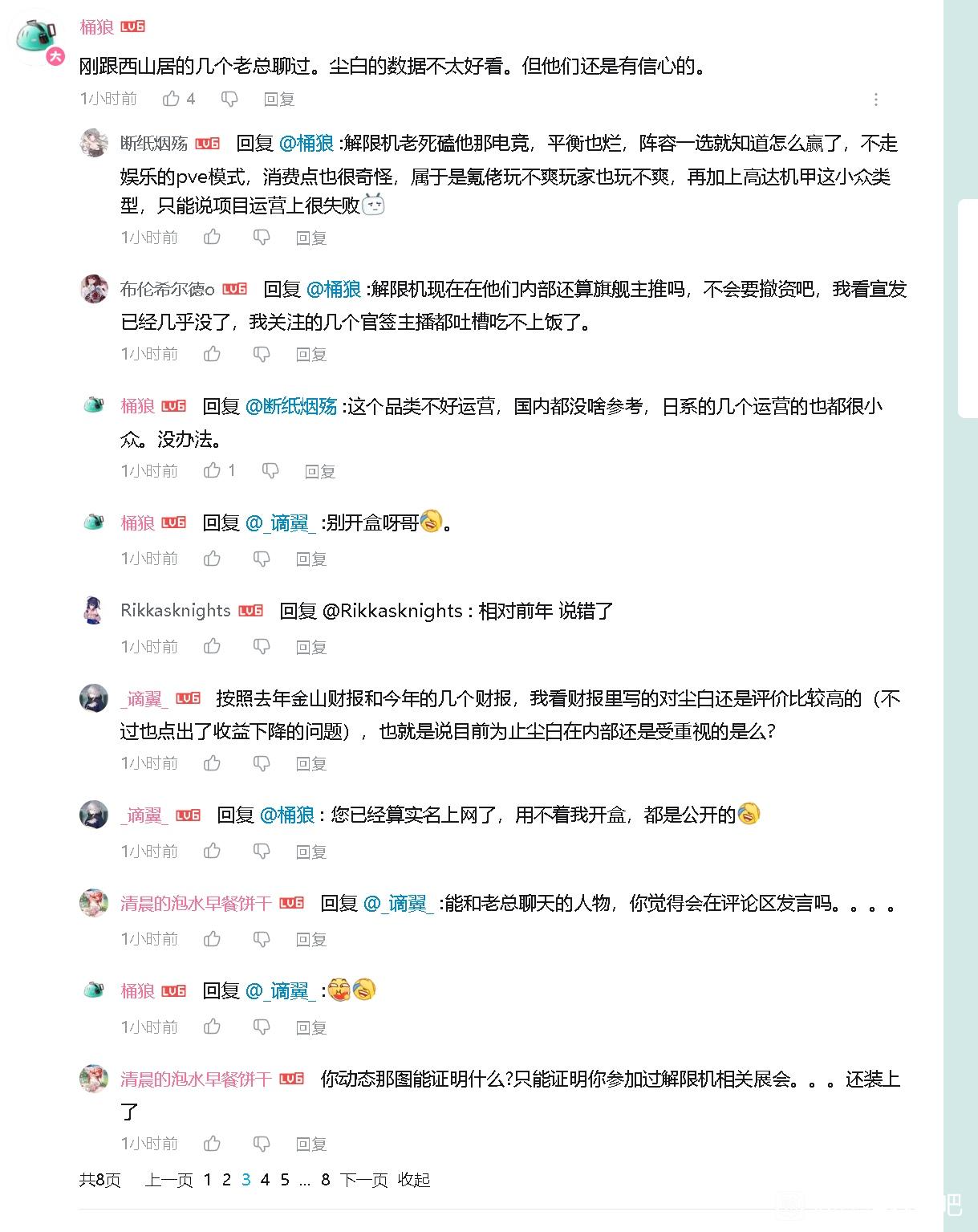Like 布伦希尔德o's reply about 撤资
The width and height of the screenshot is (978, 1232).
click(212, 354)
